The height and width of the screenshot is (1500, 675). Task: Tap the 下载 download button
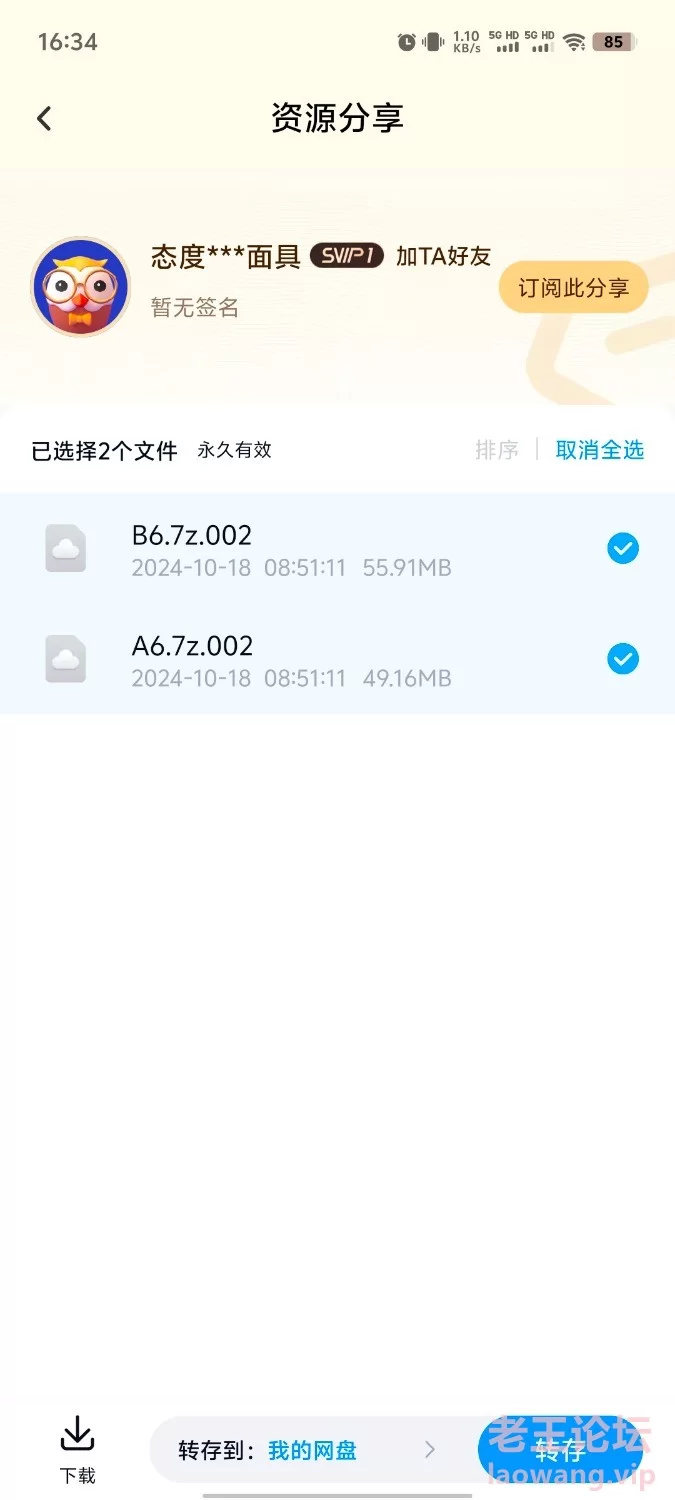click(77, 1449)
